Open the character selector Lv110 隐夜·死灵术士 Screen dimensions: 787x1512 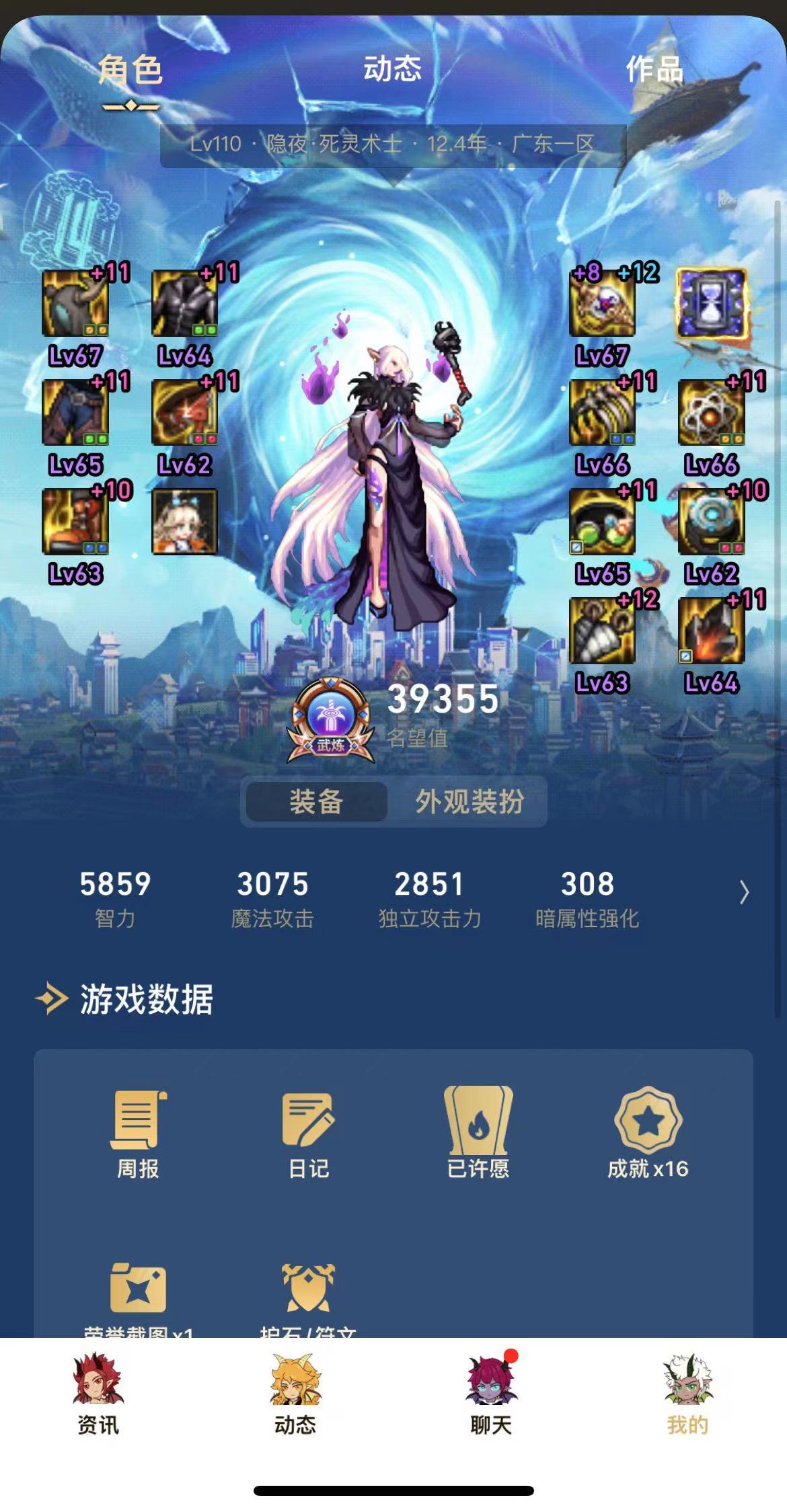(393, 144)
